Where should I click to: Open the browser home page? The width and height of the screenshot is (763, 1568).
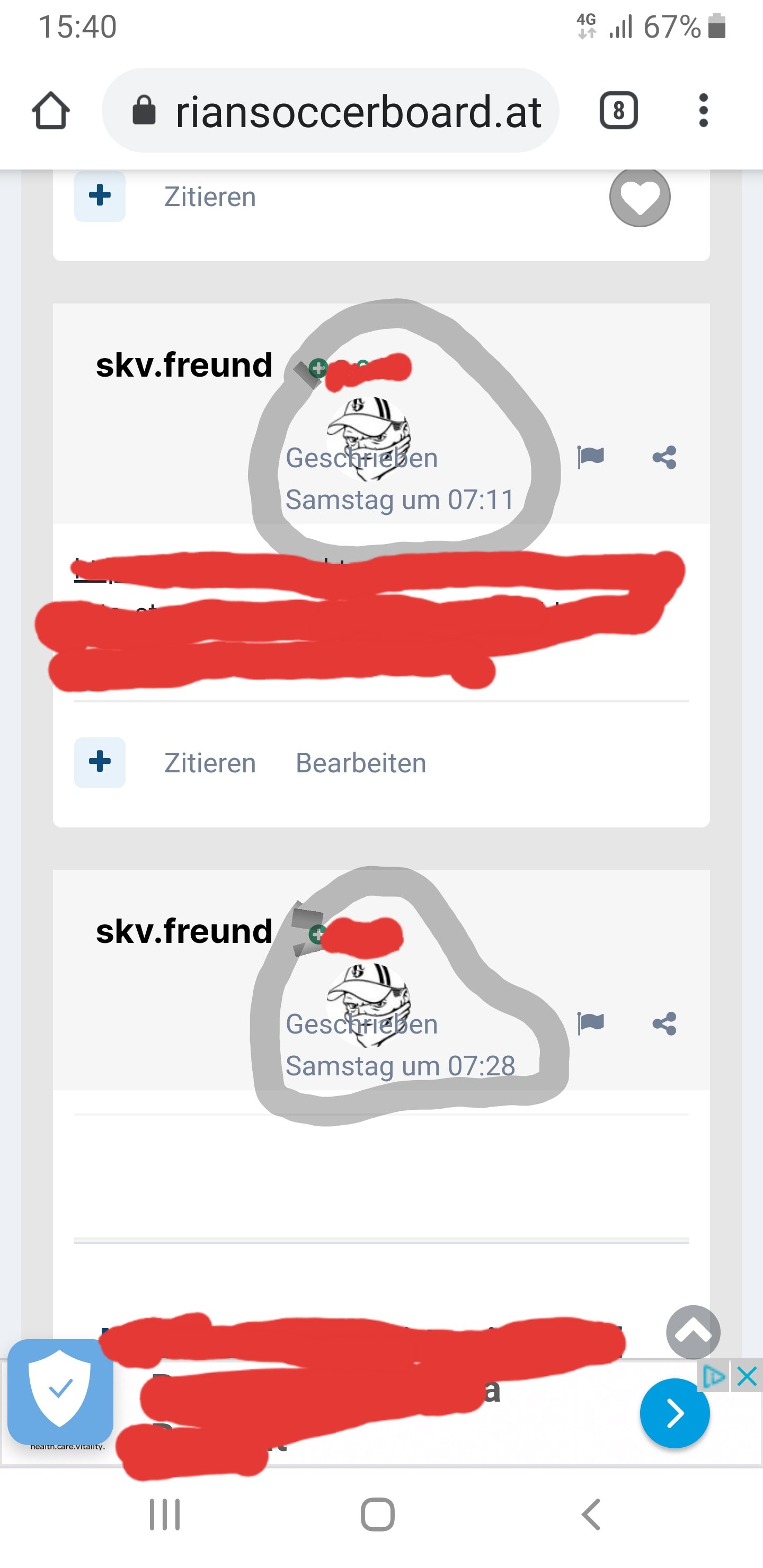[x=50, y=111]
